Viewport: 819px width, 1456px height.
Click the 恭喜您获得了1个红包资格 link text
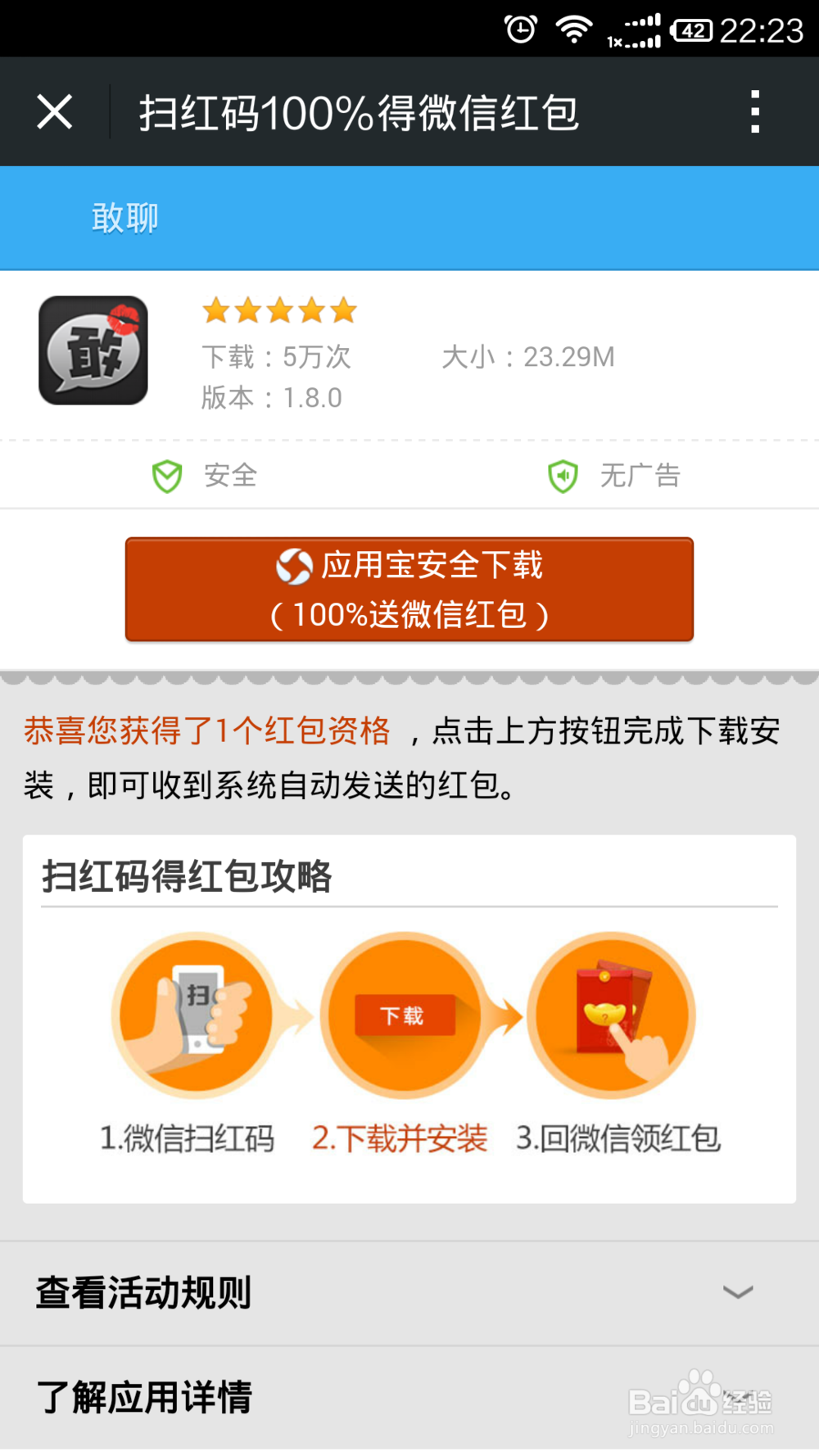click(207, 733)
